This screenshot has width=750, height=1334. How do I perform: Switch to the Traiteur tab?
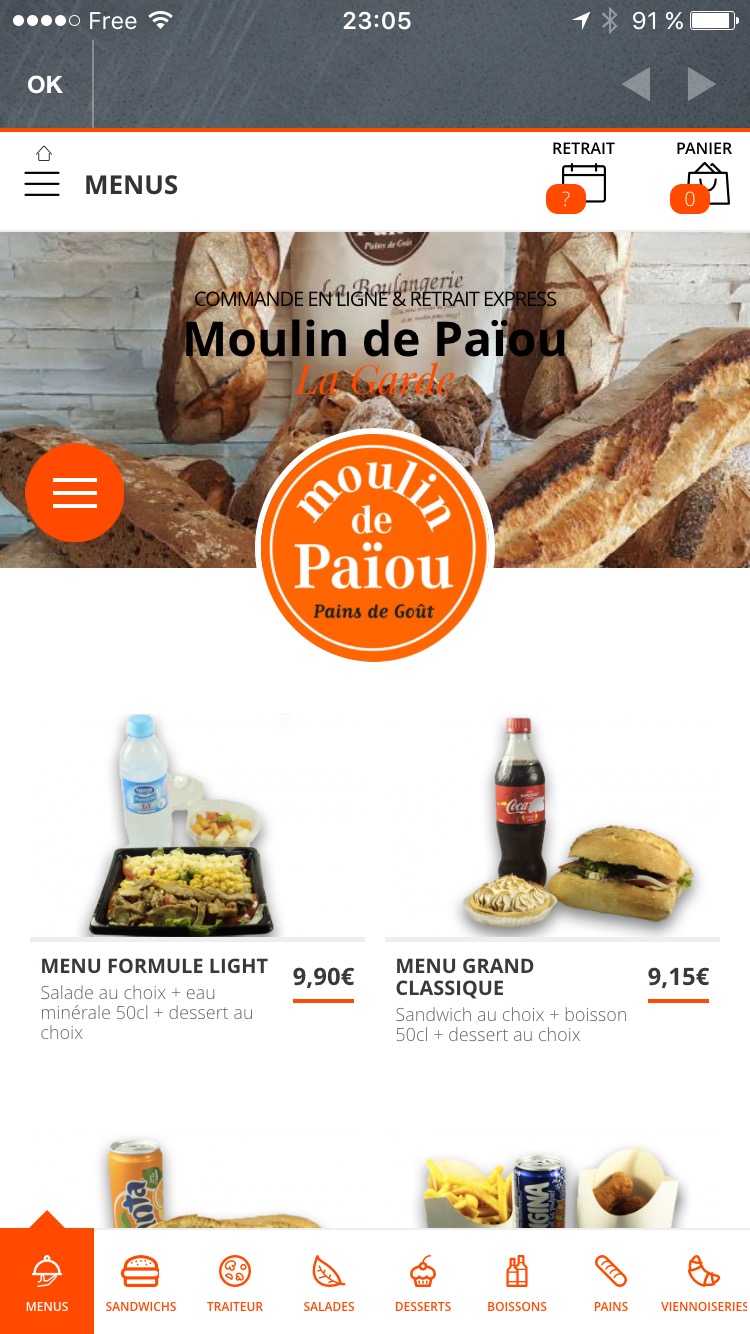click(235, 1281)
